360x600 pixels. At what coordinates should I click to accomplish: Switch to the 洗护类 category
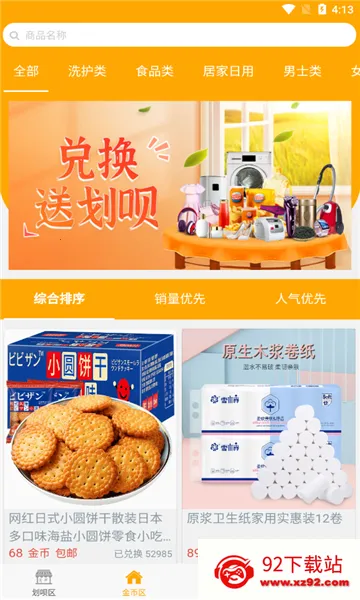pos(87,71)
